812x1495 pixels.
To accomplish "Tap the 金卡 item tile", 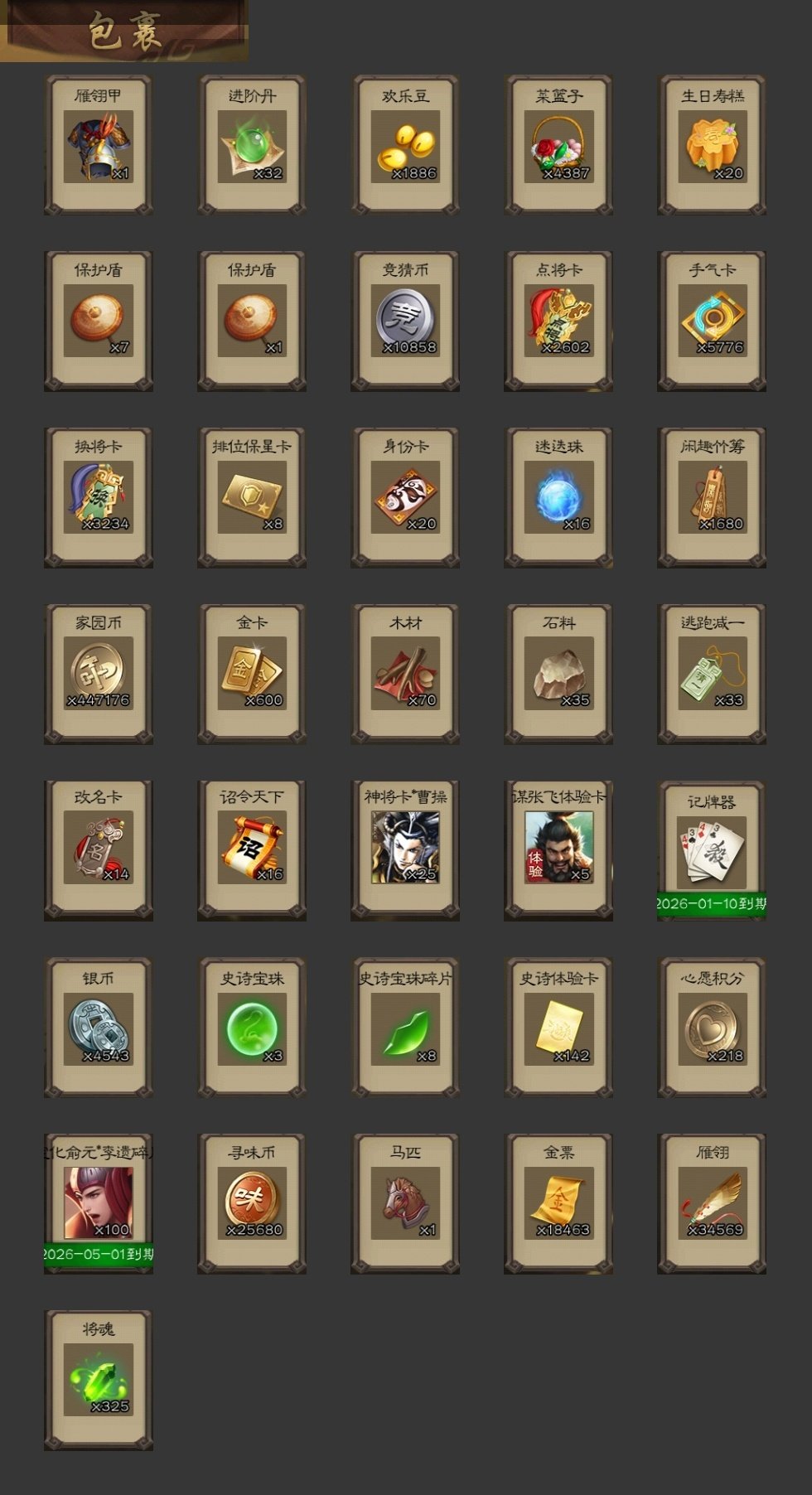I will click(252, 674).
